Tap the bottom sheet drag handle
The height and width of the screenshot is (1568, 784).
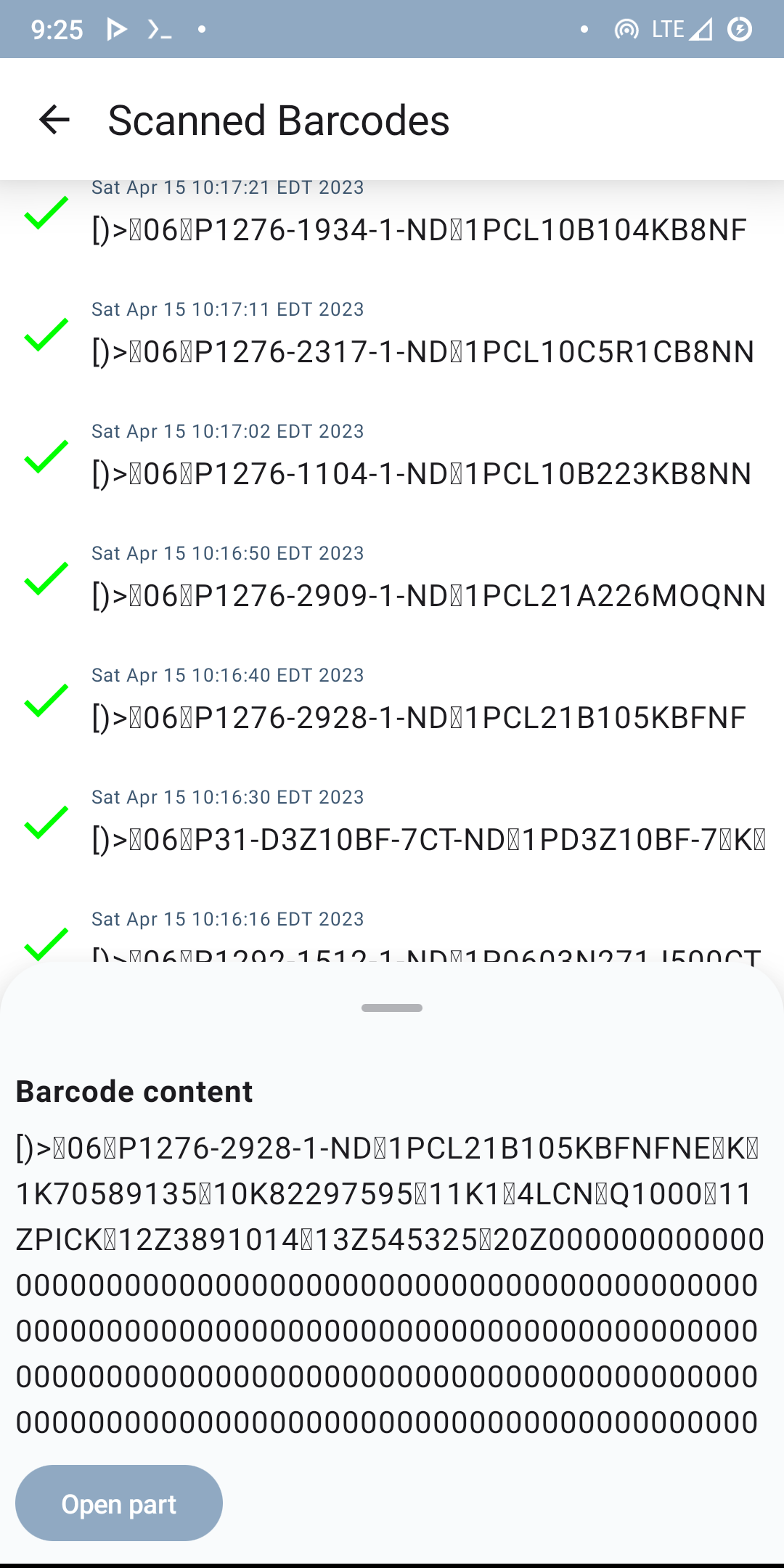[392, 1008]
